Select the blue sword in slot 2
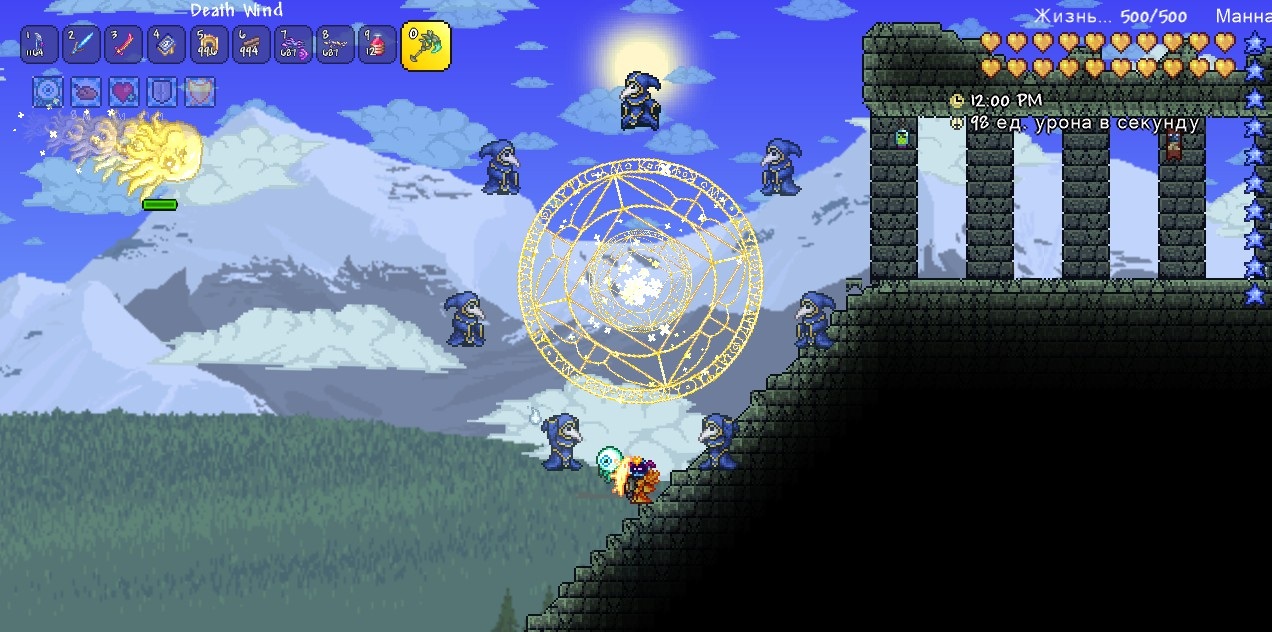Screen dimensions: 1272x632 coord(82,45)
